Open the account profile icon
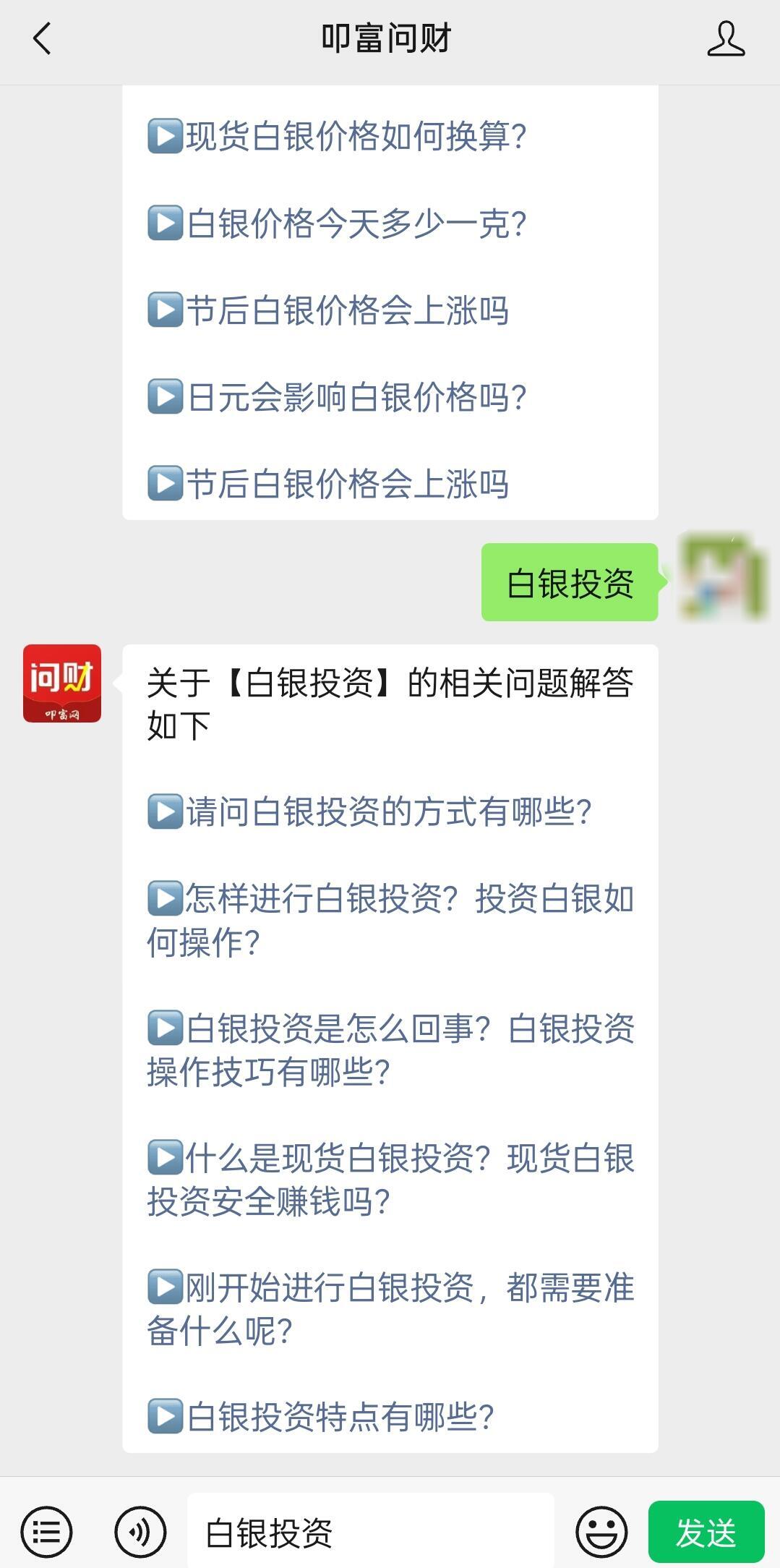780x1568 pixels. pos(726,38)
